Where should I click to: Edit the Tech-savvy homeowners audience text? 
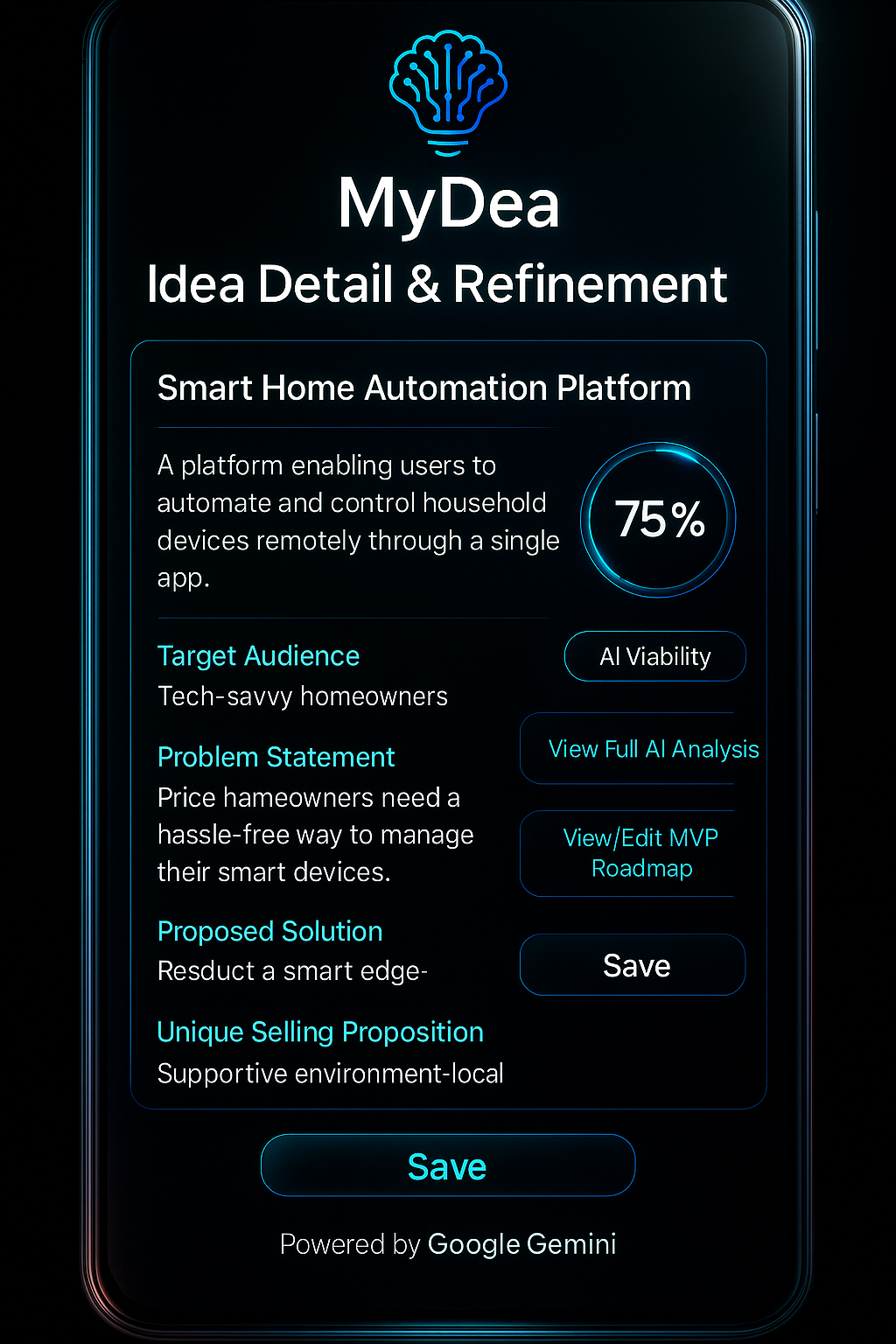pyautogui.click(x=302, y=696)
